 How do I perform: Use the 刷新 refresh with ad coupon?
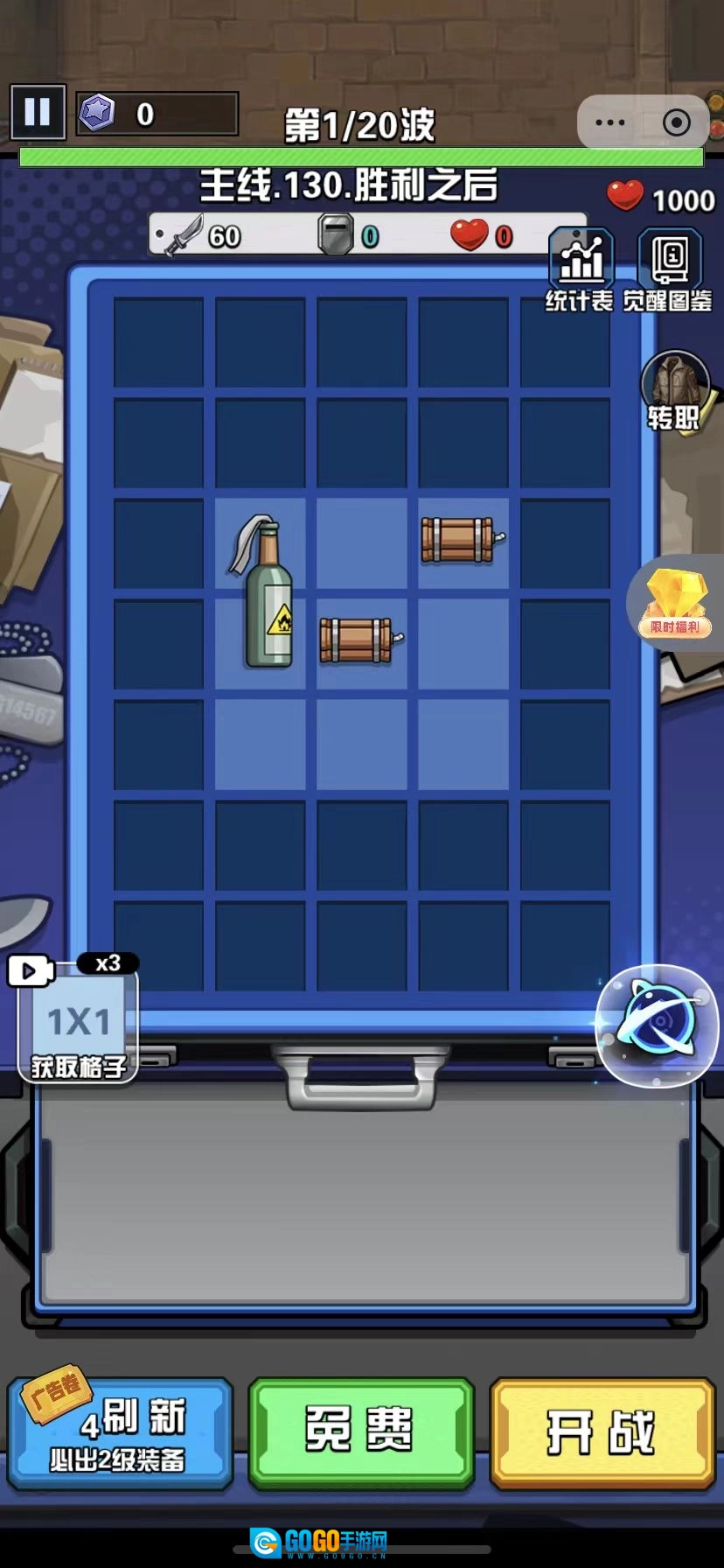point(121,1433)
